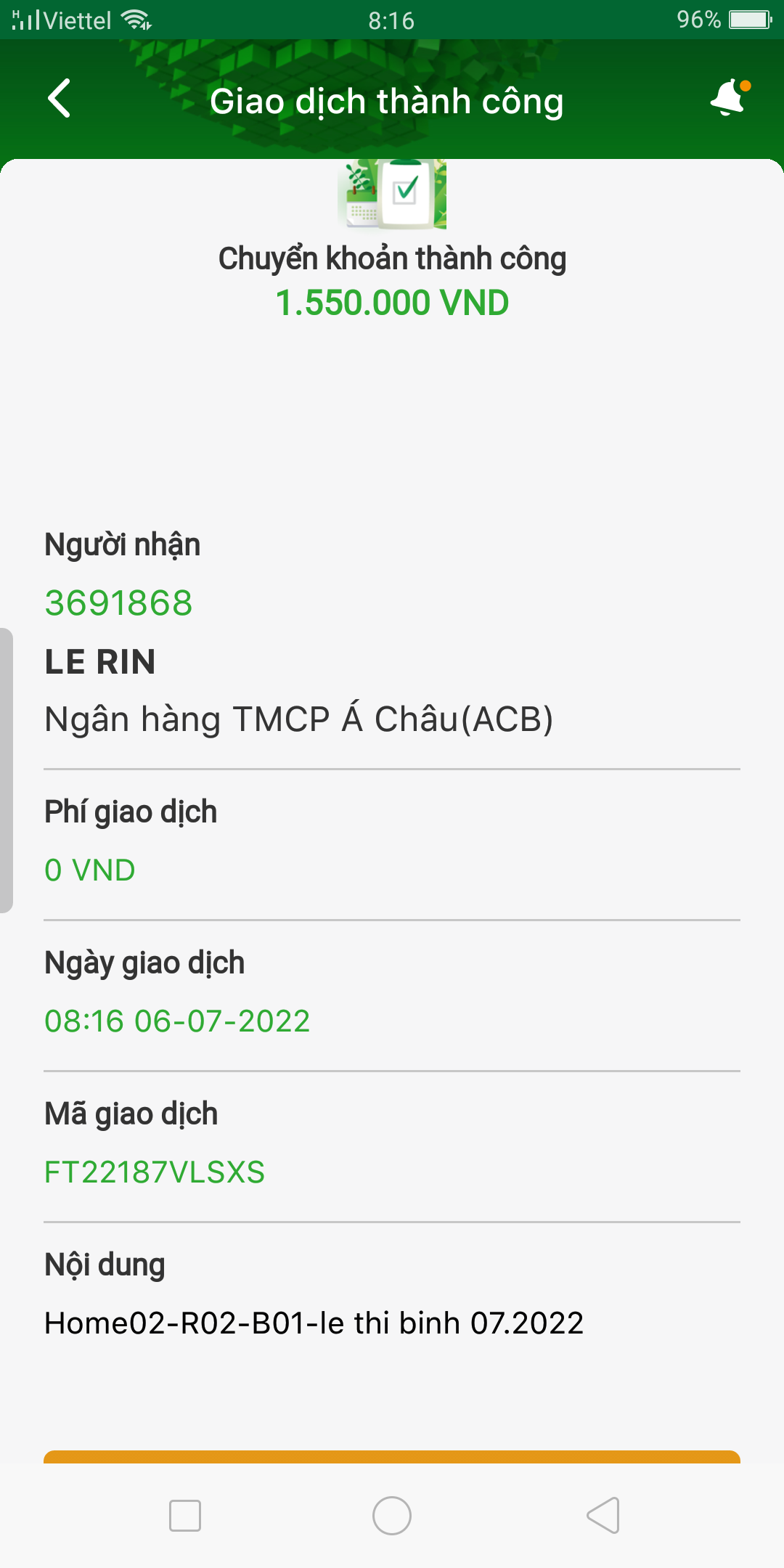The width and height of the screenshot is (784, 1568).
Task: Go back using the header arrow
Action: [60, 99]
